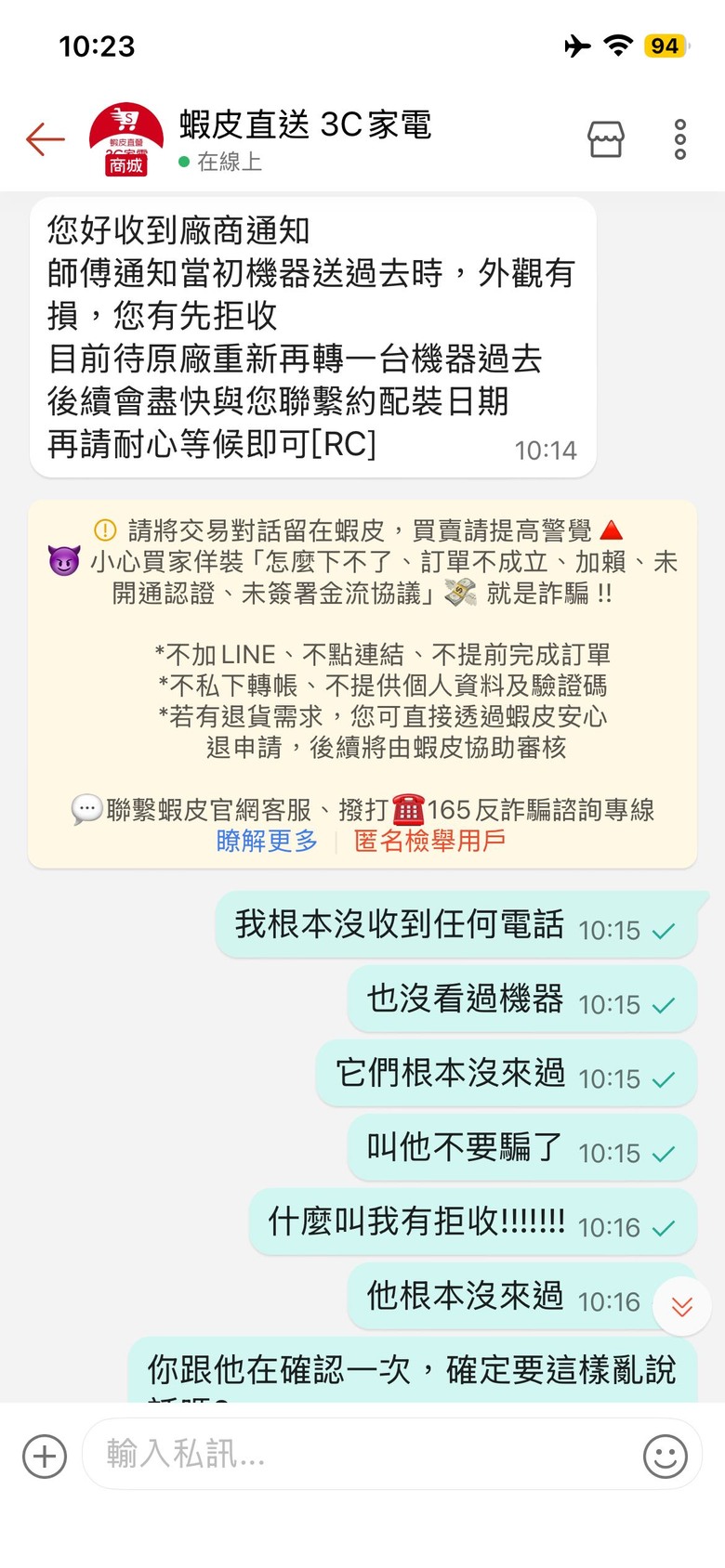725x1568 pixels.
Task: Open the shop's storefront icon
Action: [x=606, y=137]
